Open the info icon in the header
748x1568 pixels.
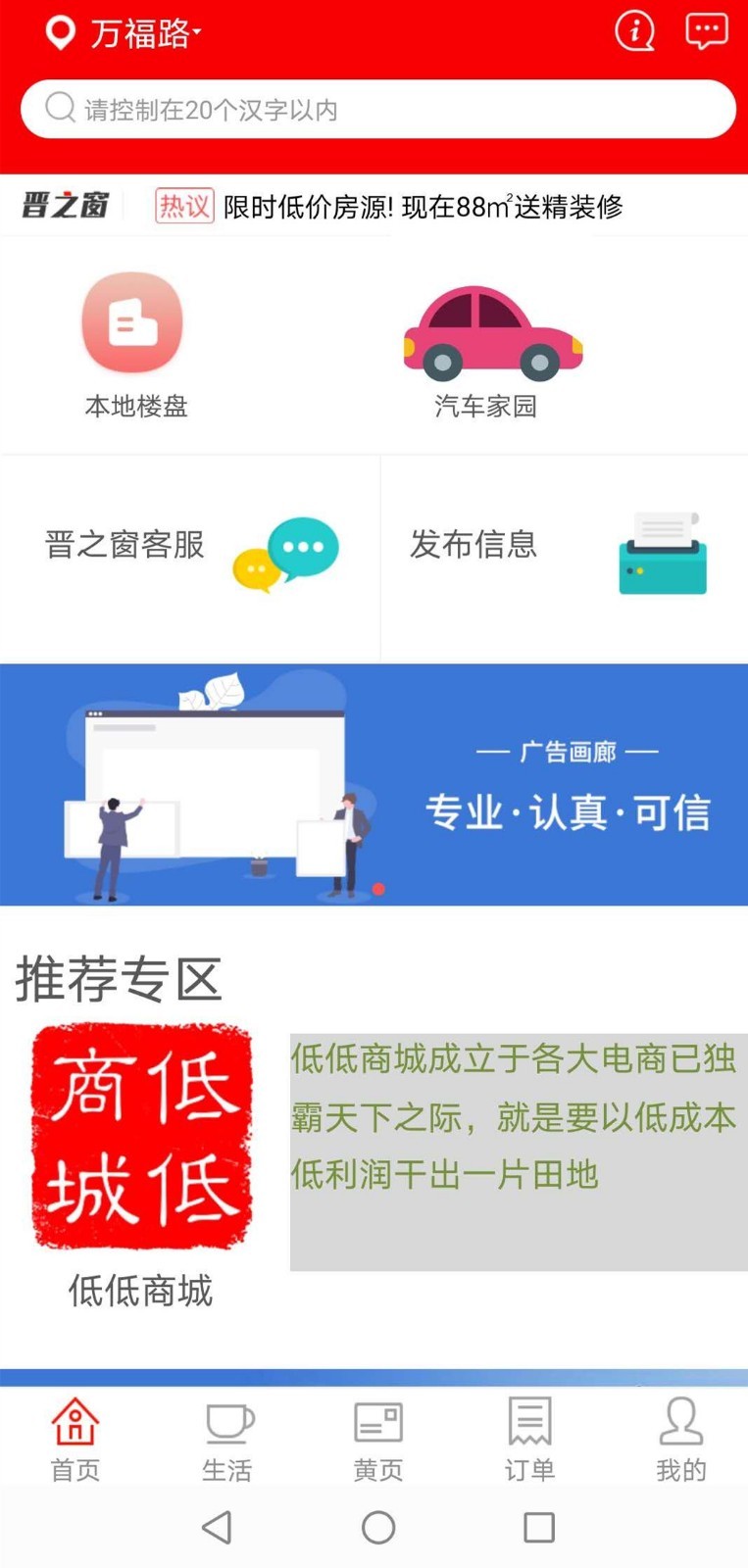(634, 31)
